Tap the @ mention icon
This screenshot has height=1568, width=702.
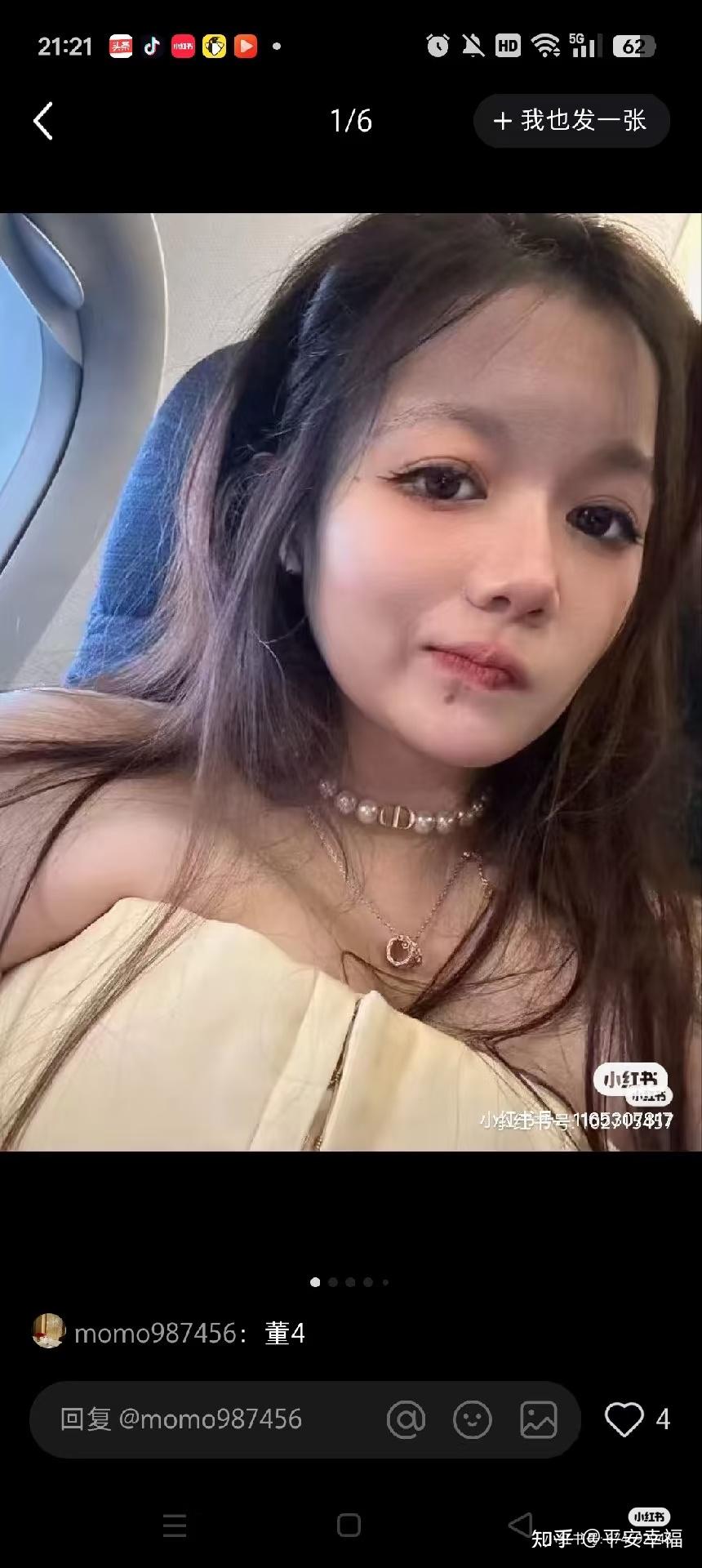[406, 1419]
